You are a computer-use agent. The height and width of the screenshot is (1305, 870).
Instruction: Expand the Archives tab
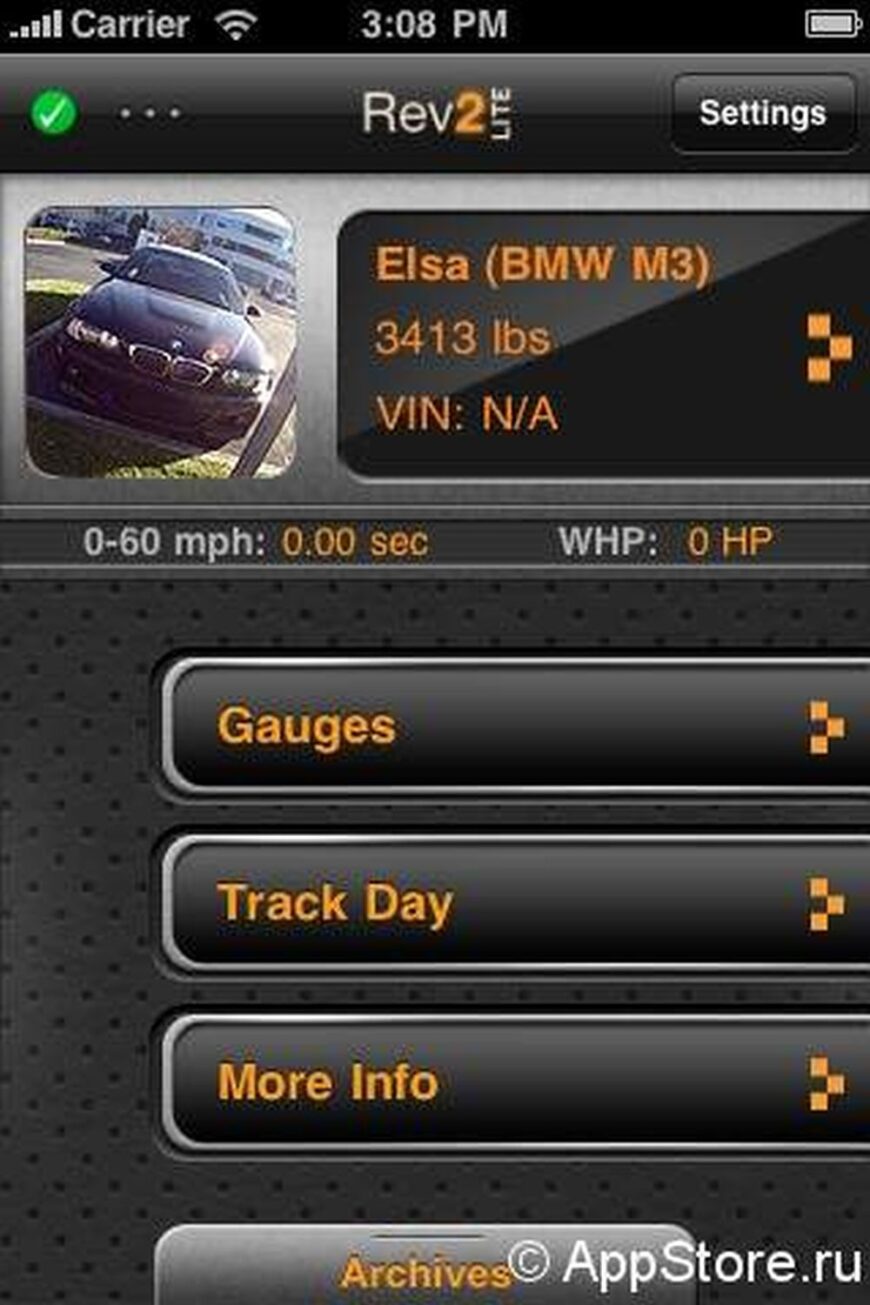click(425, 1270)
